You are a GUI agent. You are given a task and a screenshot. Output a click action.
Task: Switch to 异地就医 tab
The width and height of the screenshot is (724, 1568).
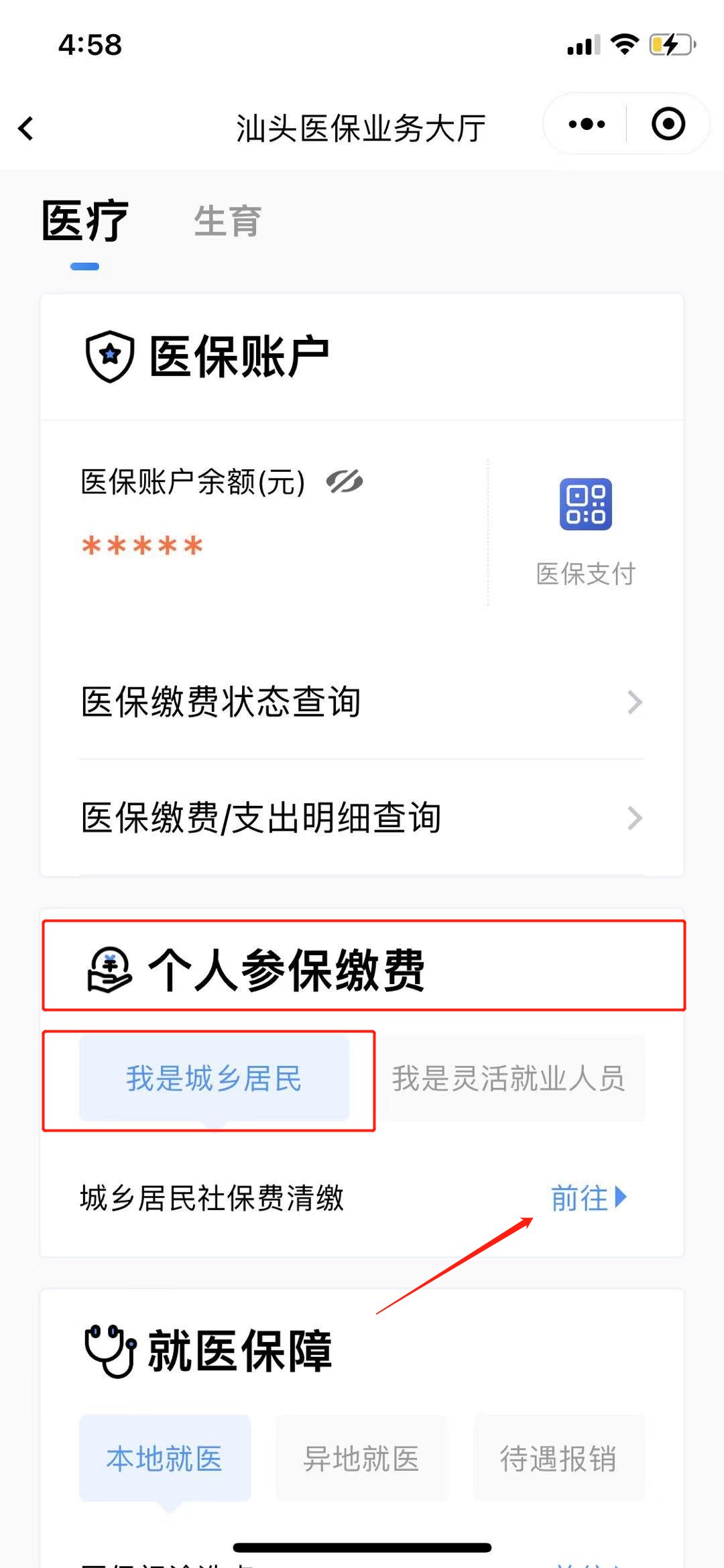pyautogui.click(x=361, y=1458)
